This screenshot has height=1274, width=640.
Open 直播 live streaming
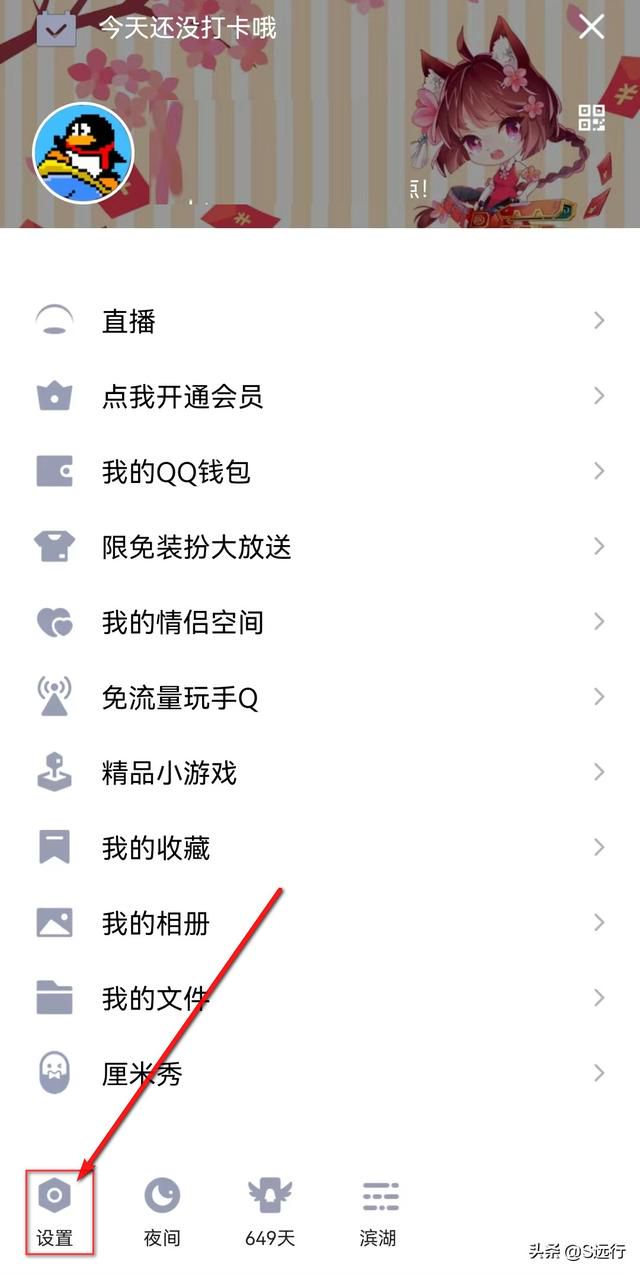pyautogui.click(x=320, y=321)
